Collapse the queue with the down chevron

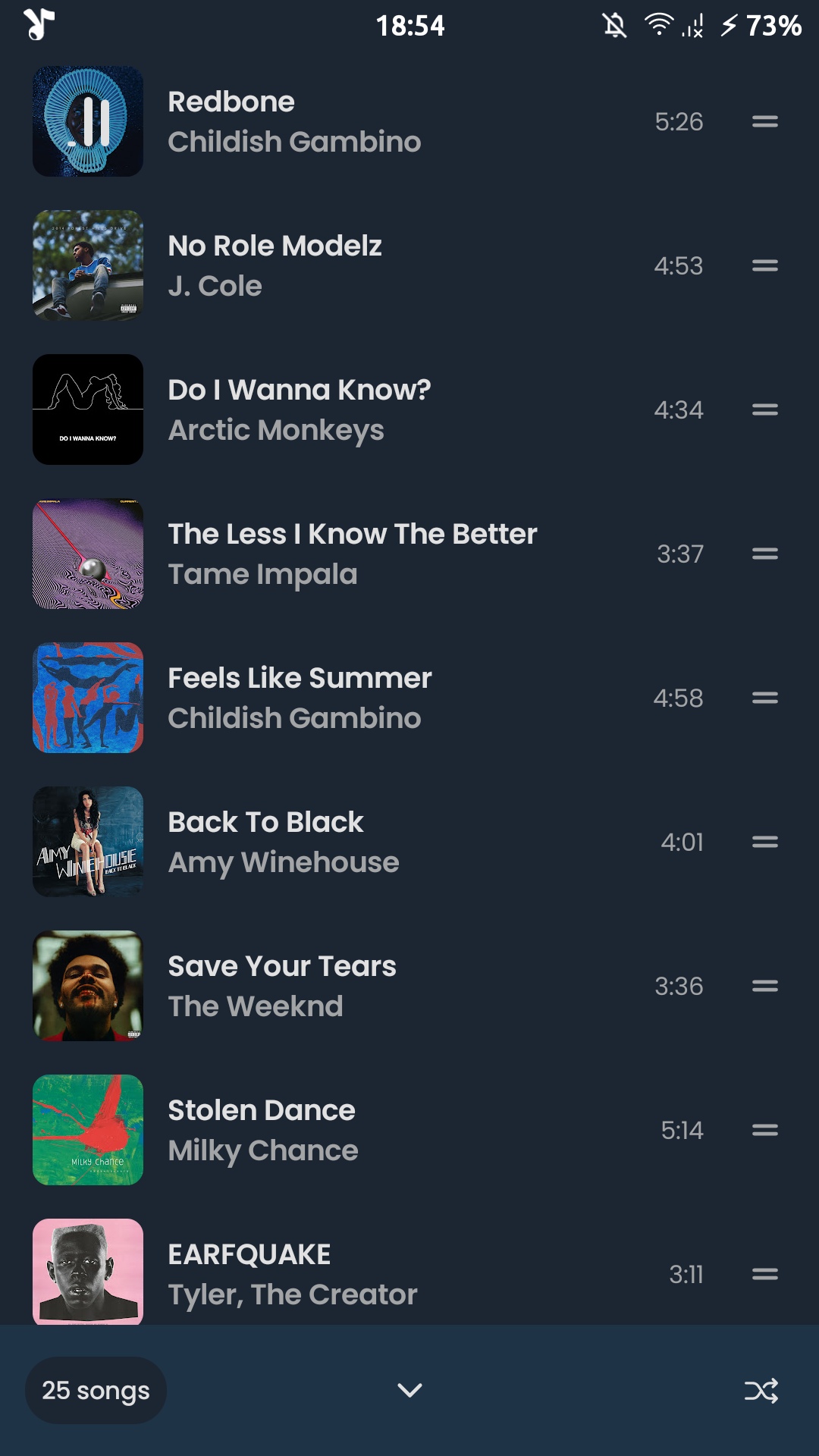click(x=409, y=1390)
